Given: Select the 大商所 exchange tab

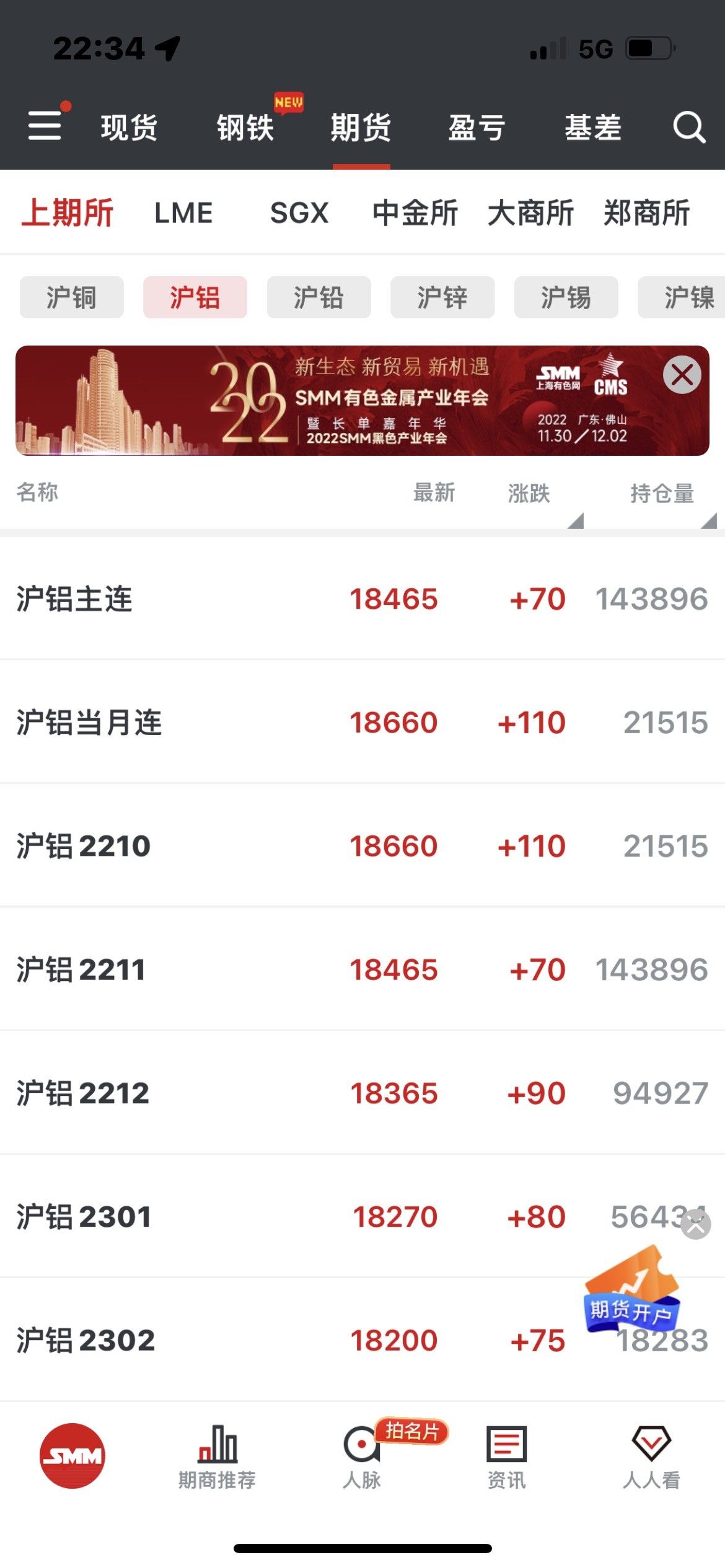Looking at the screenshot, I should pyautogui.click(x=530, y=213).
